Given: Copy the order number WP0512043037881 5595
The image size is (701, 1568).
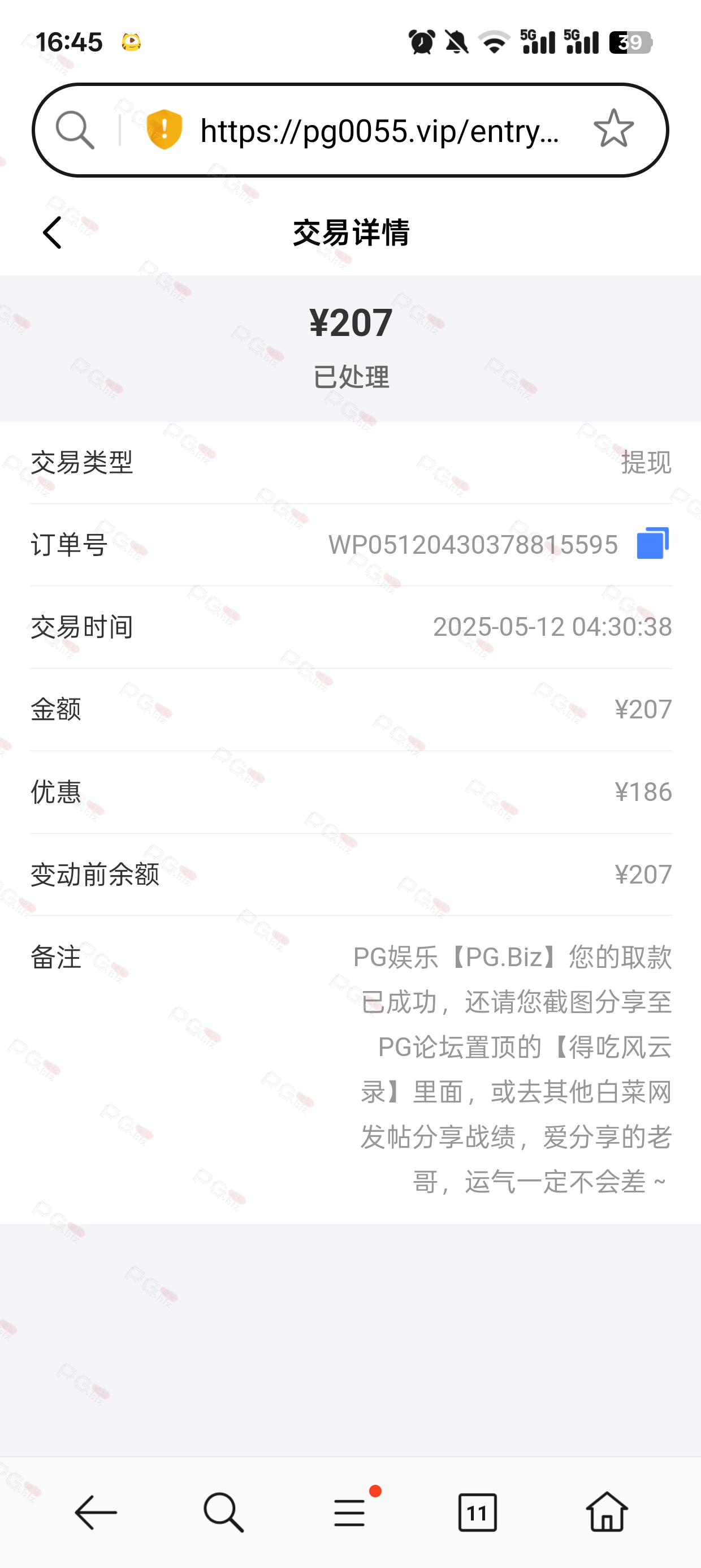Looking at the screenshot, I should [652, 543].
